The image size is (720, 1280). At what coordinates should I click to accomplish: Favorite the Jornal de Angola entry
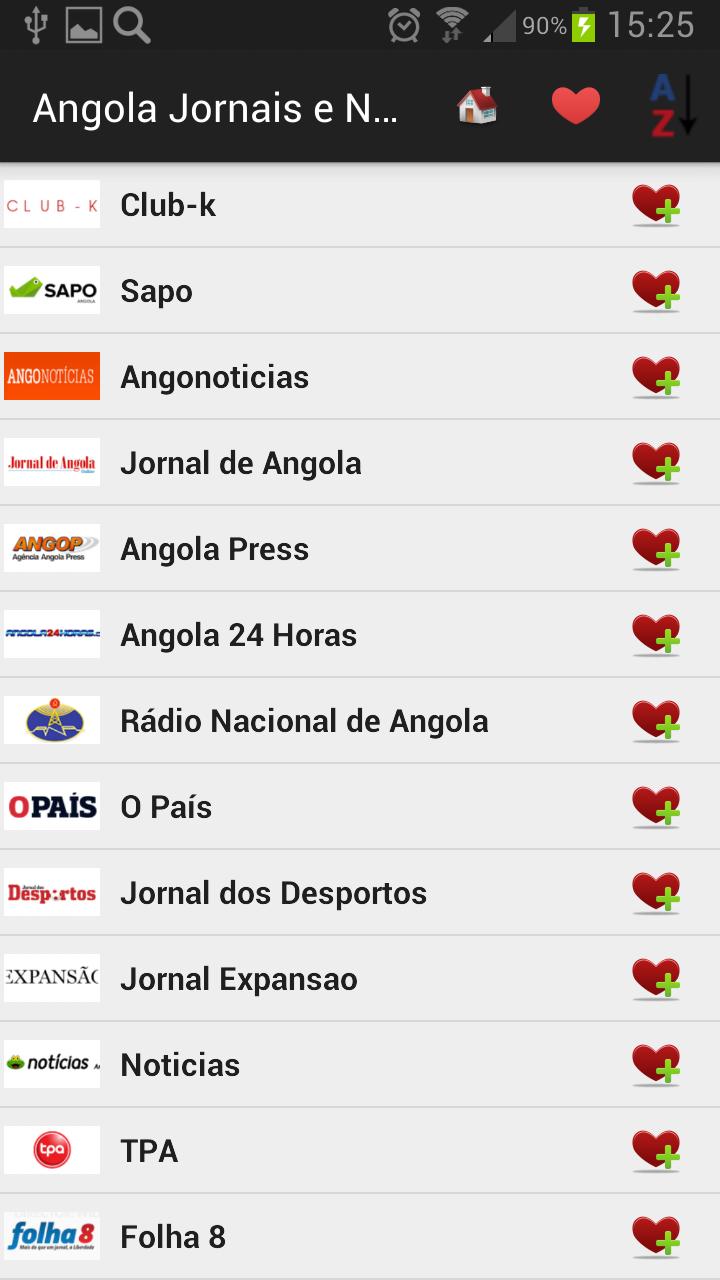tap(656, 462)
